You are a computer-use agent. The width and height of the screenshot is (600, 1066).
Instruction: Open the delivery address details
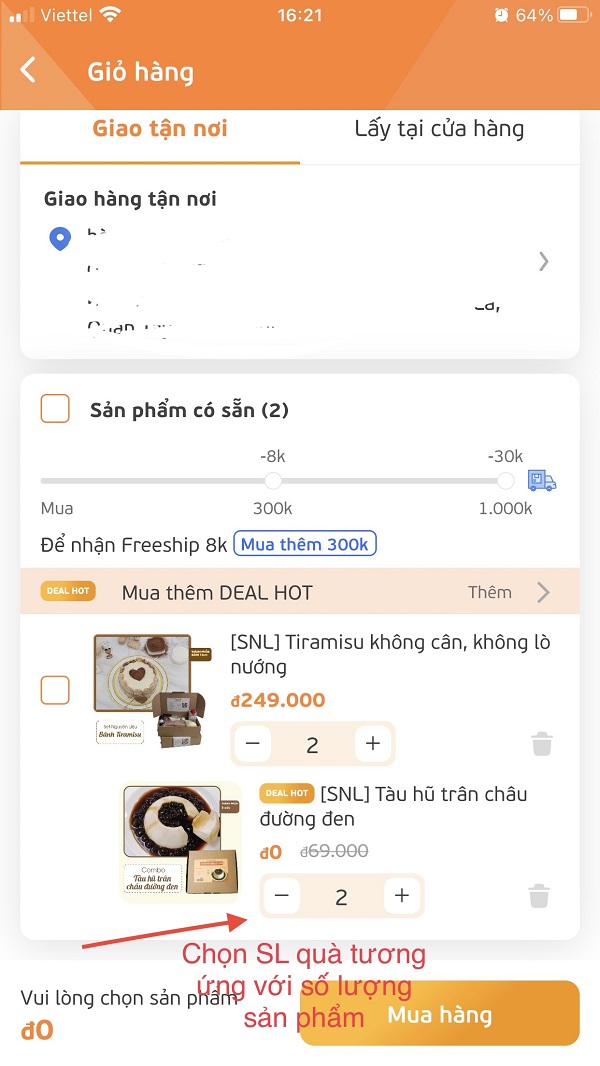click(543, 262)
